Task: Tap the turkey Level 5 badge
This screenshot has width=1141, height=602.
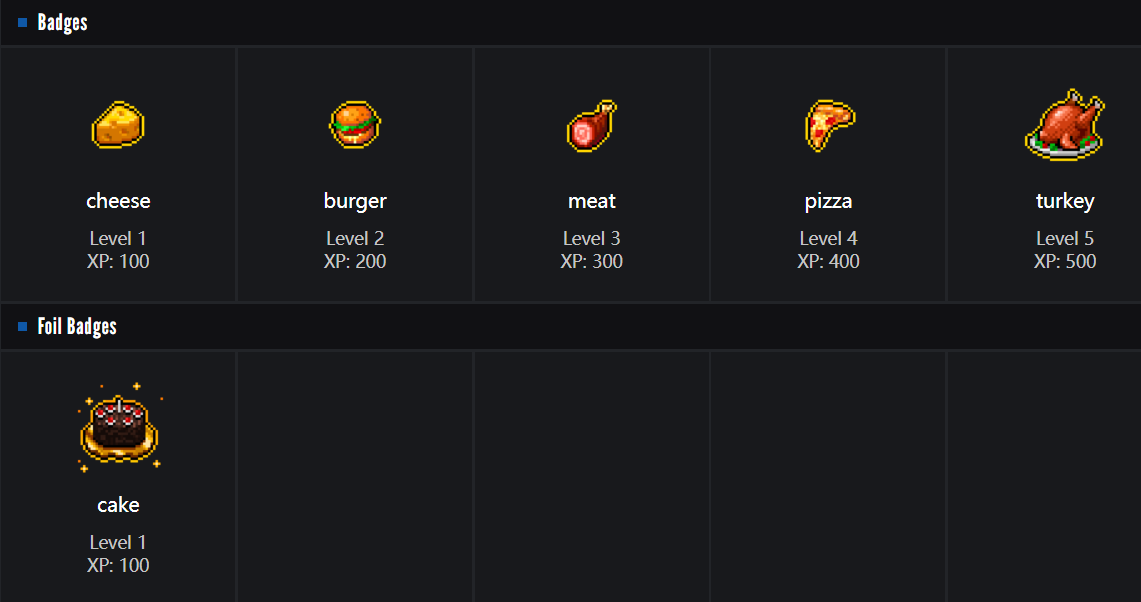Action: tap(1064, 175)
